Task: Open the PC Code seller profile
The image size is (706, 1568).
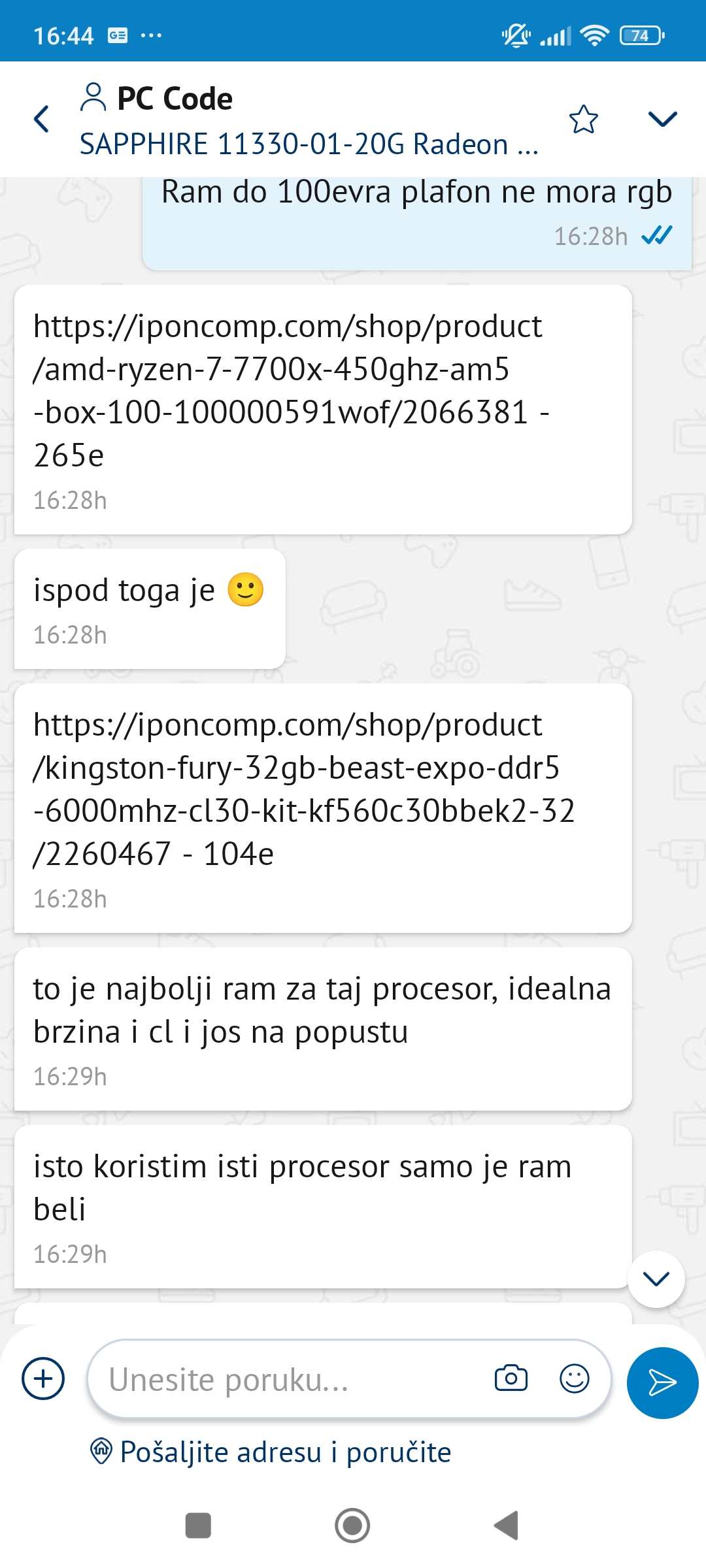Action: tap(156, 98)
